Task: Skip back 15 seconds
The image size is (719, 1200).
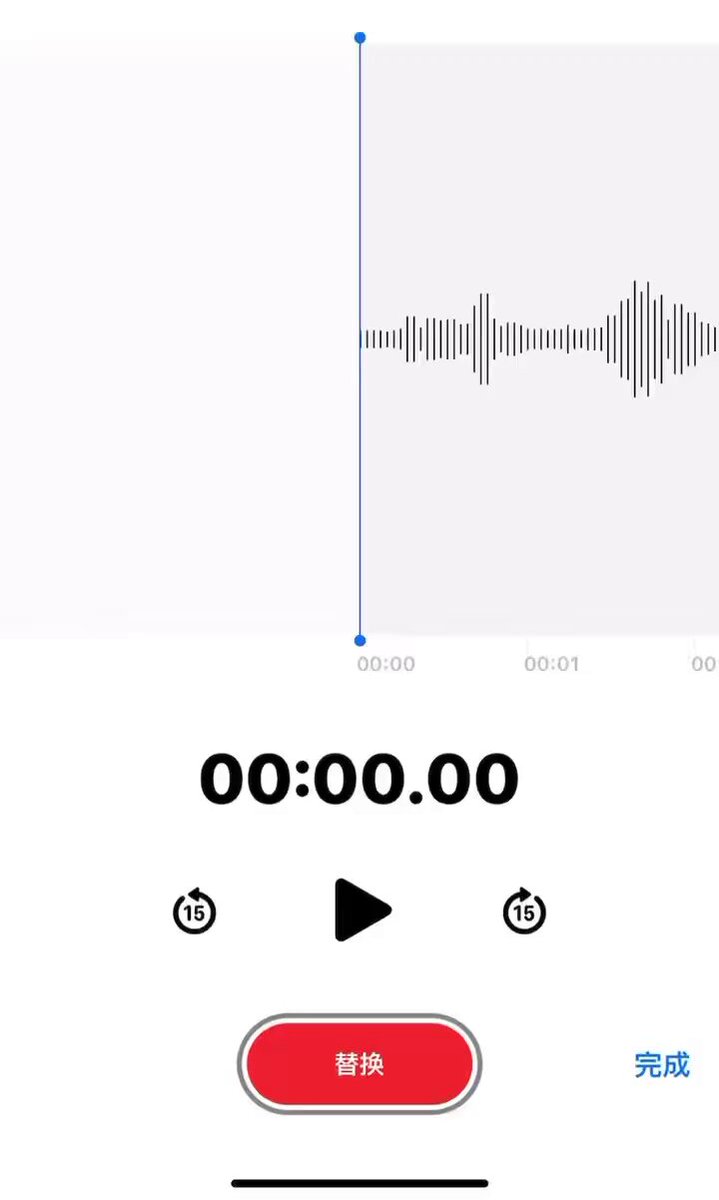Action: click(x=195, y=911)
